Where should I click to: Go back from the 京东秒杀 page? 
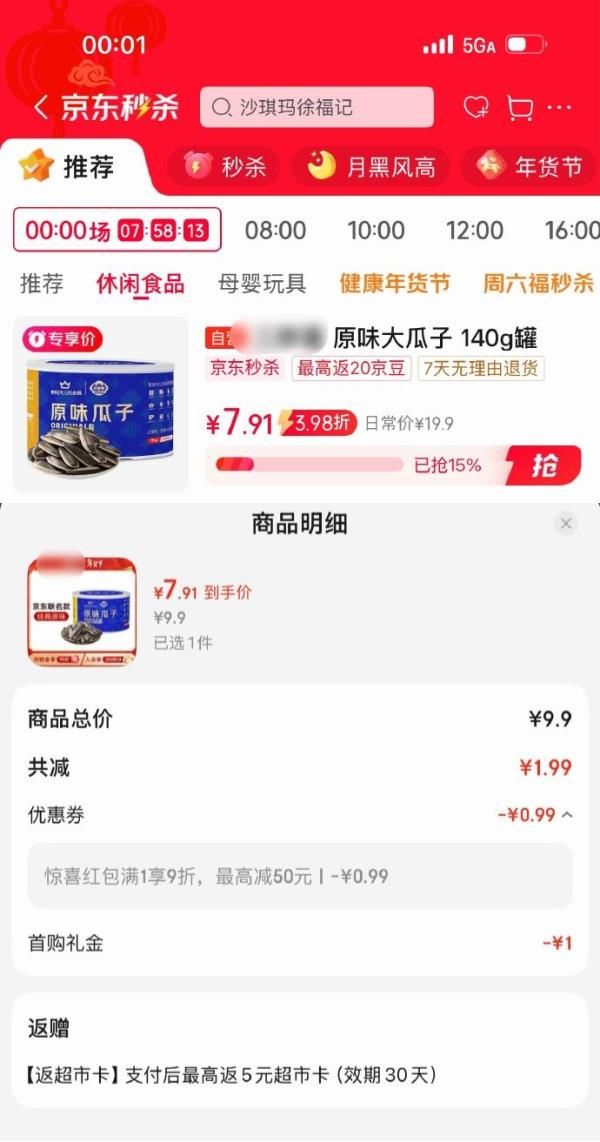click(x=40, y=108)
